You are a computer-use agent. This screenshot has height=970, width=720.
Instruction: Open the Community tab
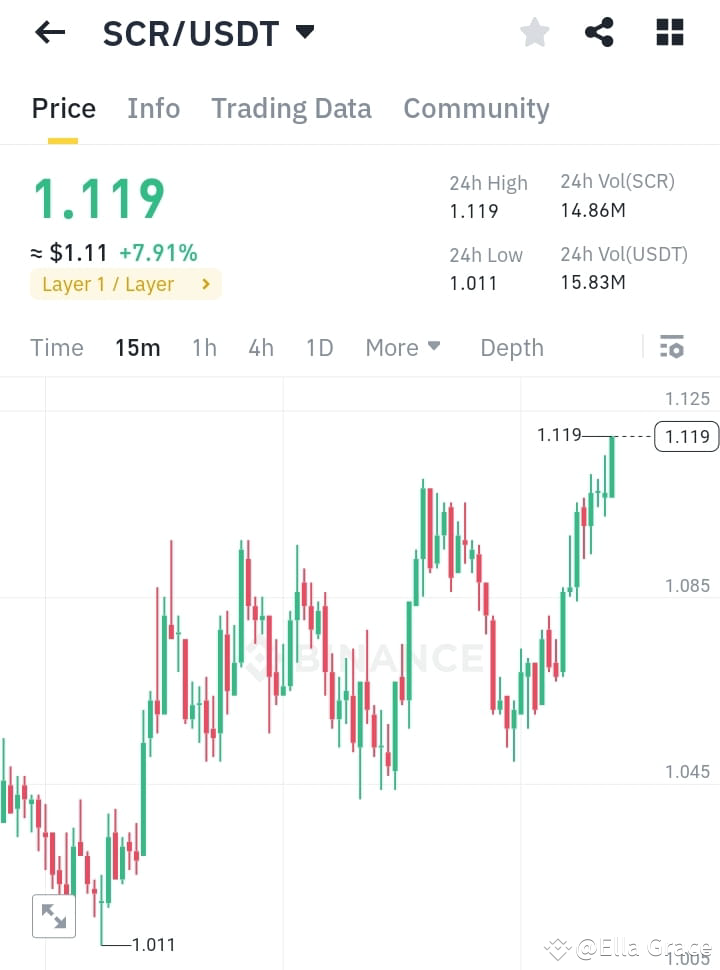(476, 108)
